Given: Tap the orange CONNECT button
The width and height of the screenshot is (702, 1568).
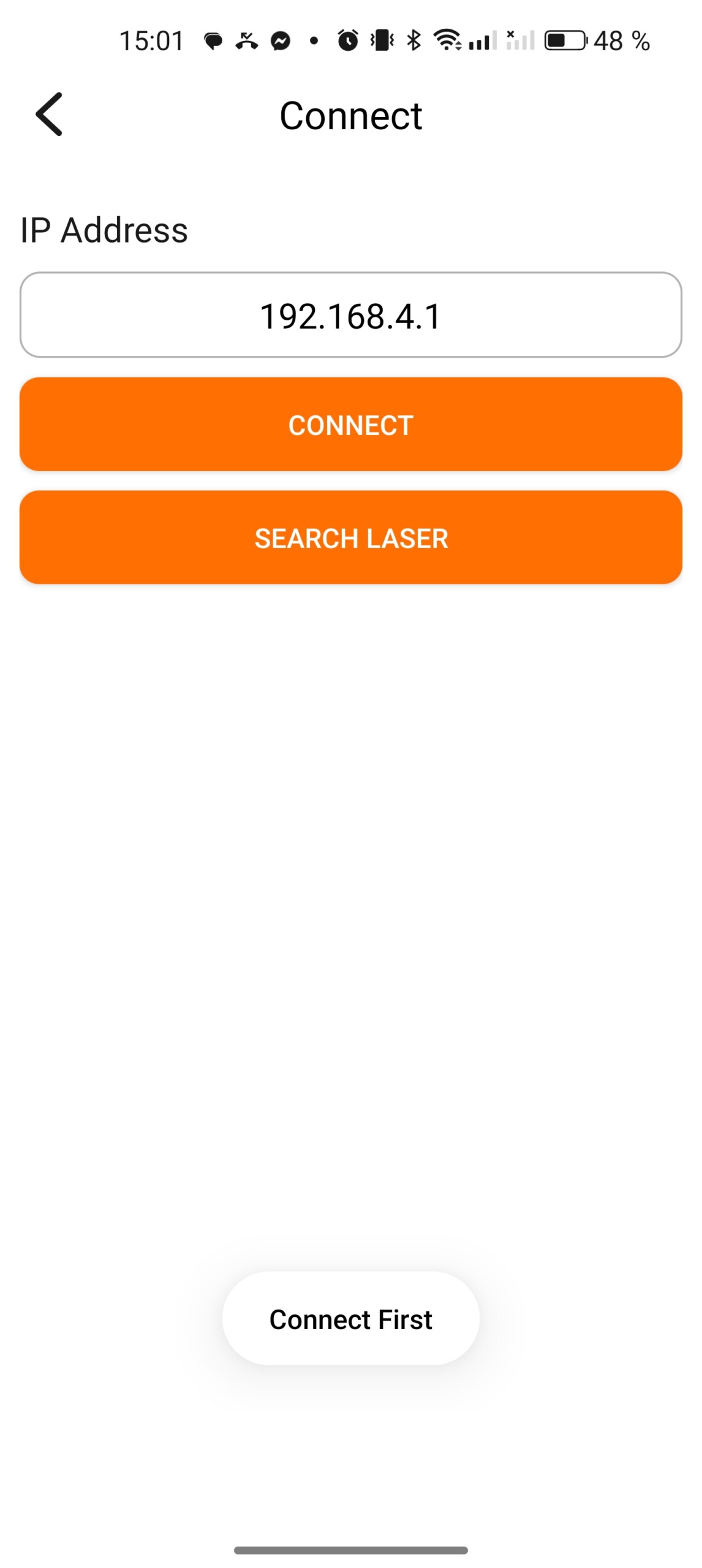Looking at the screenshot, I should (x=351, y=424).
